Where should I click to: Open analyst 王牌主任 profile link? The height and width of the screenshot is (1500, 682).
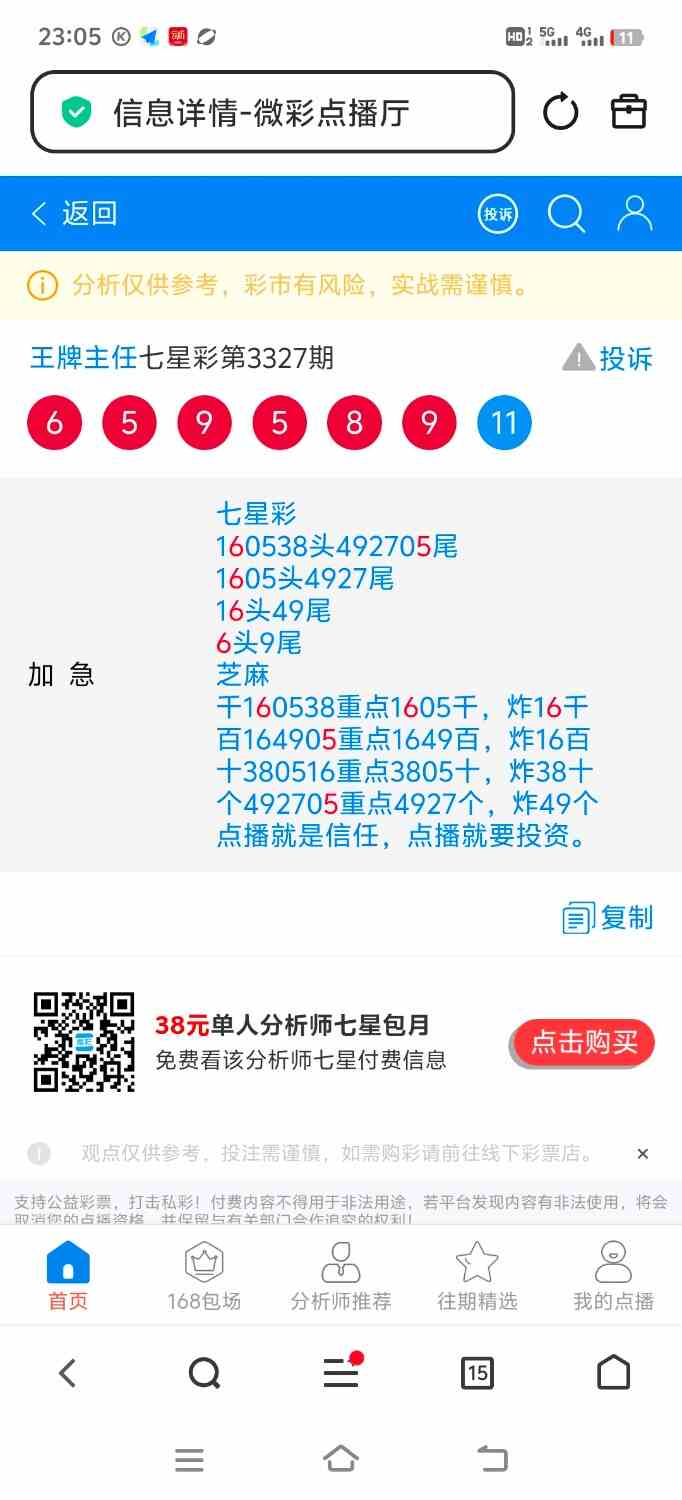pyautogui.click(x=83, y=358)
